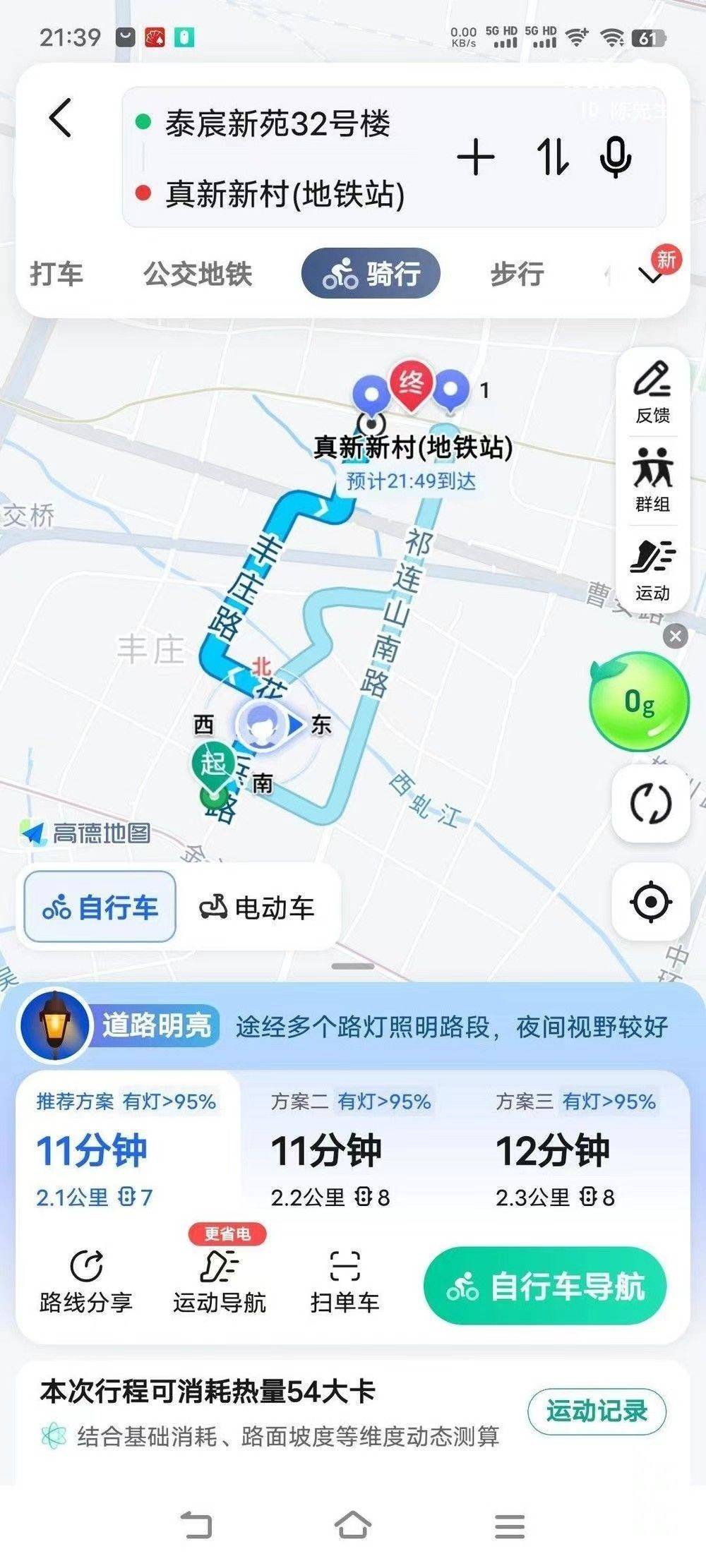Edit the destination 真新新村(地铁站)
706x1568 pixels.
[x=284, y=194]
